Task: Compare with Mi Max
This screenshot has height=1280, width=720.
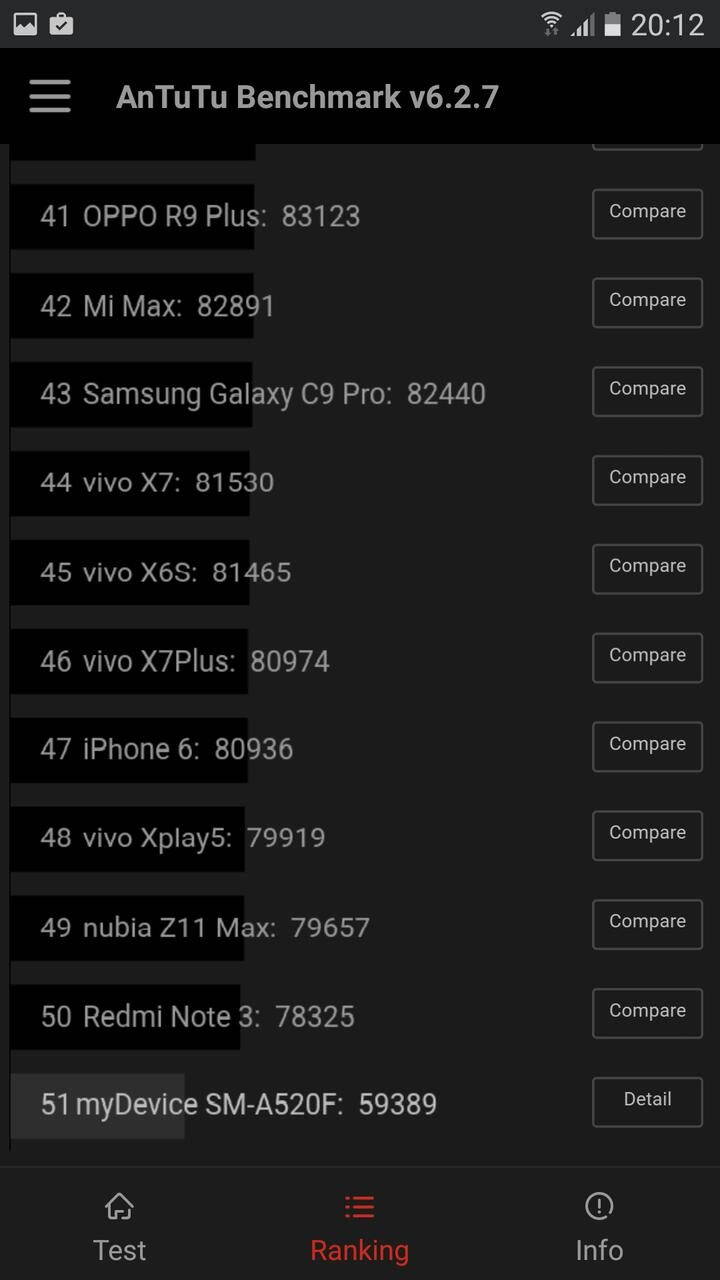Action: (647, 302)
